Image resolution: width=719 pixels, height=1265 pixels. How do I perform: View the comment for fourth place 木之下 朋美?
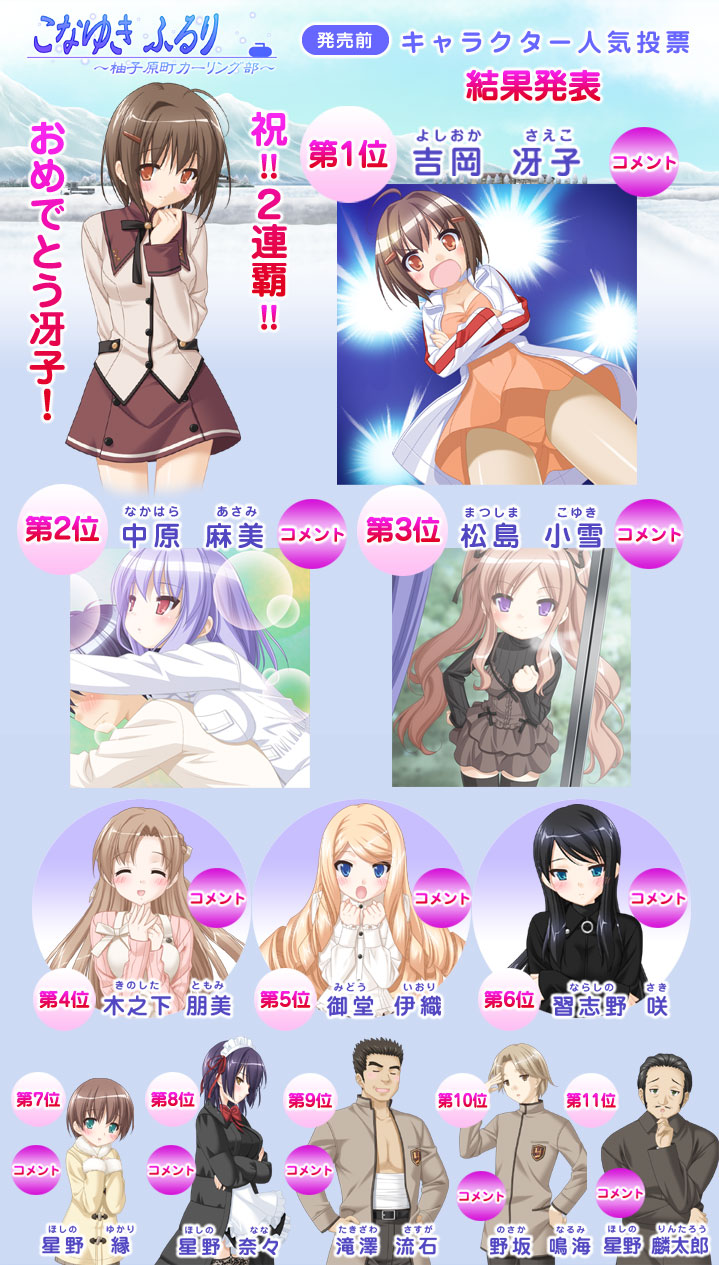pyautogui.click(x=217, y=898)
